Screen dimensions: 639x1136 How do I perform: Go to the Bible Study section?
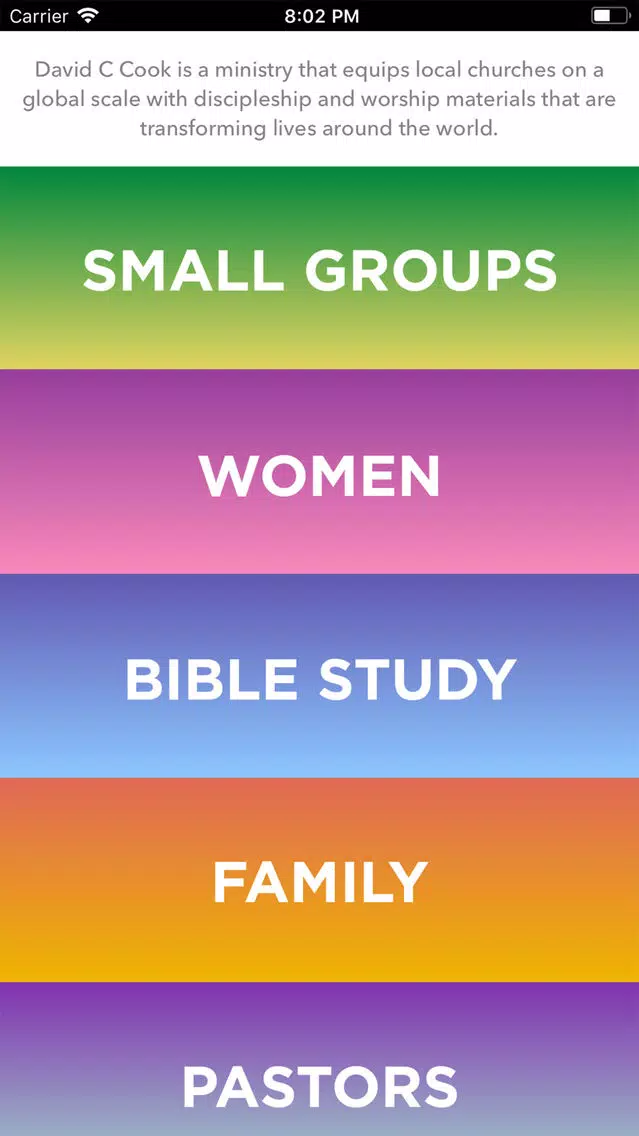click(x=320, y=676)
